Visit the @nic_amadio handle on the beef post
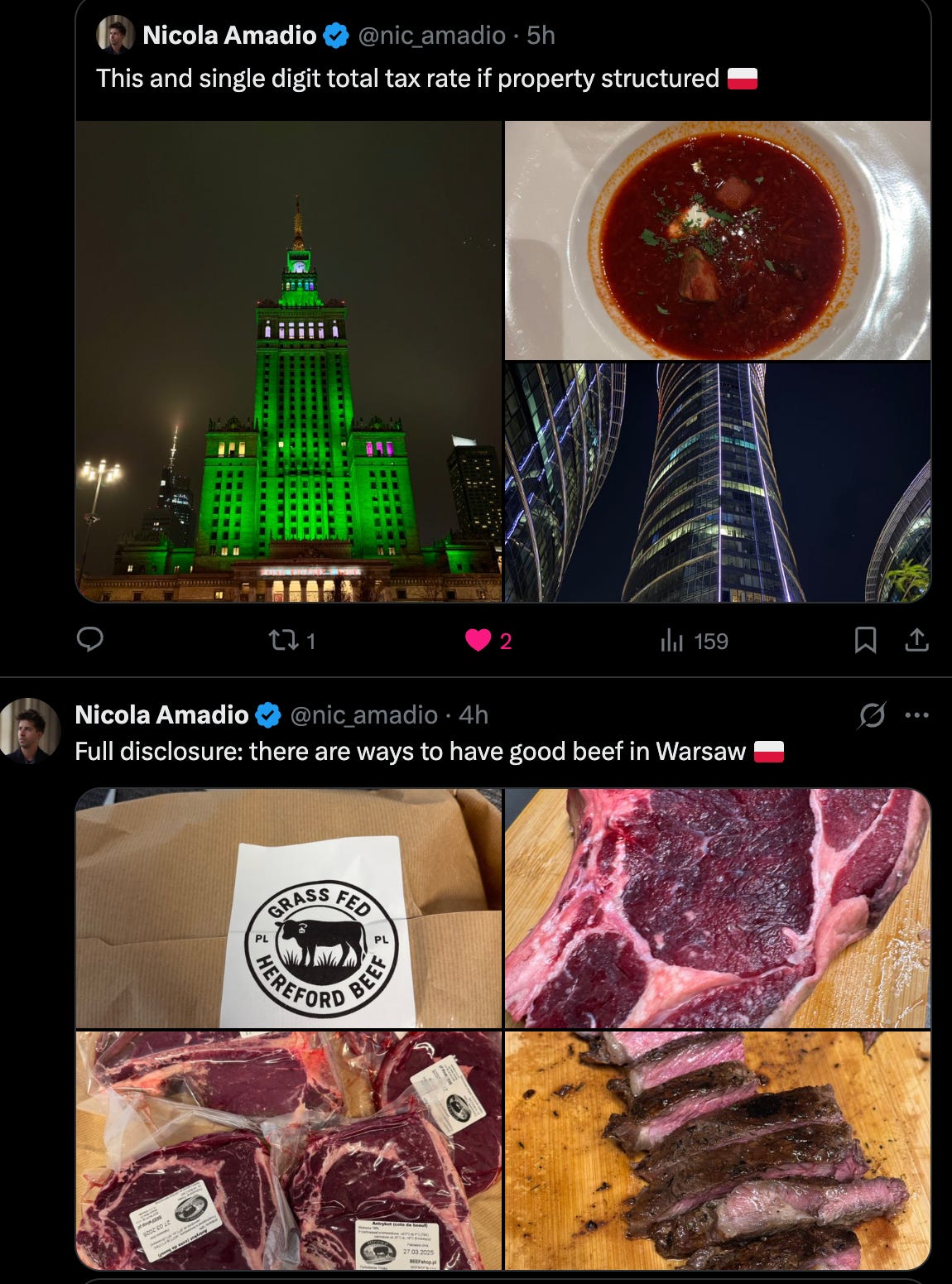The image size is (952, 1284). coord(363,714)
